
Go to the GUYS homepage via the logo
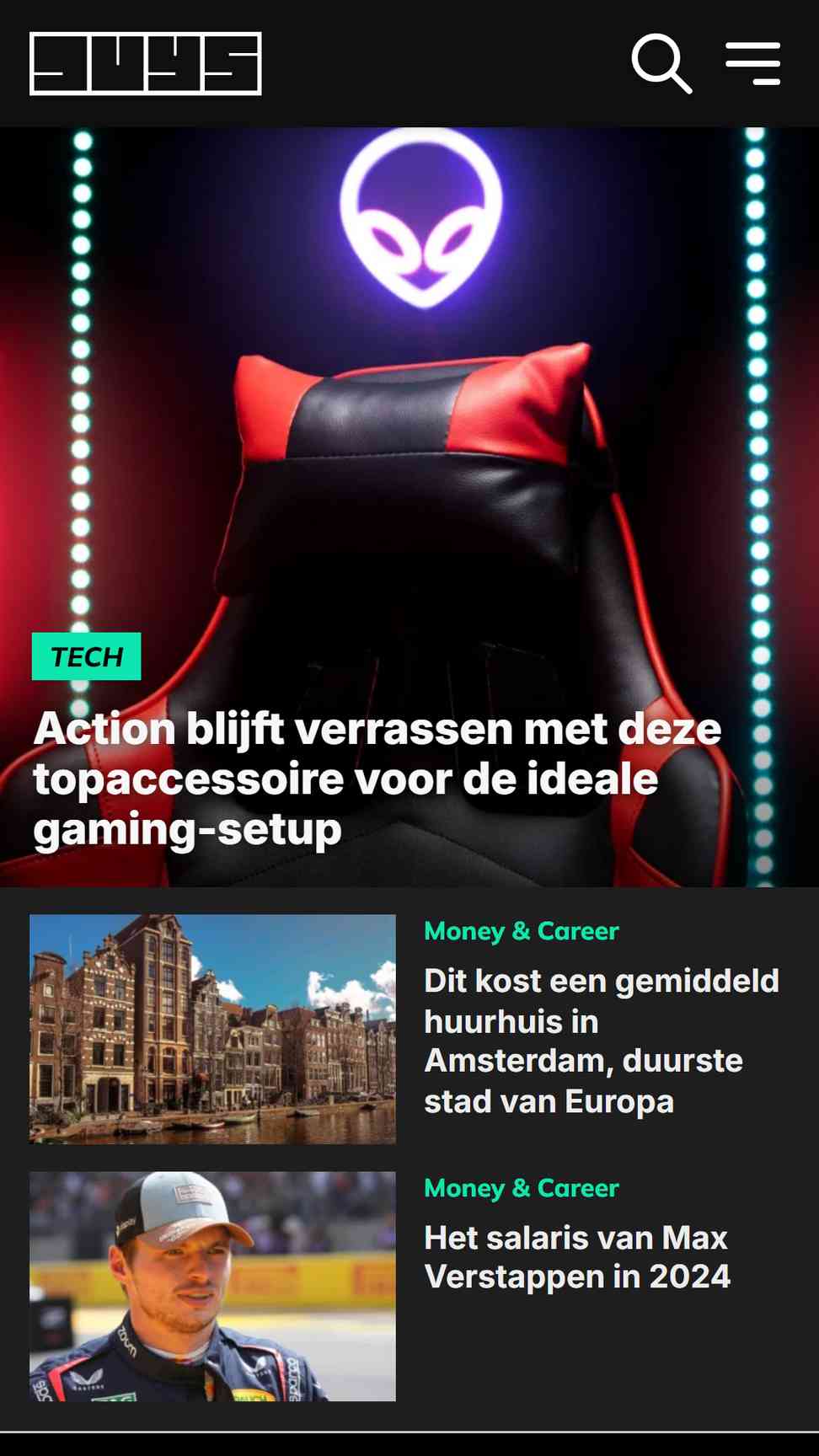(x=146, y=63)
